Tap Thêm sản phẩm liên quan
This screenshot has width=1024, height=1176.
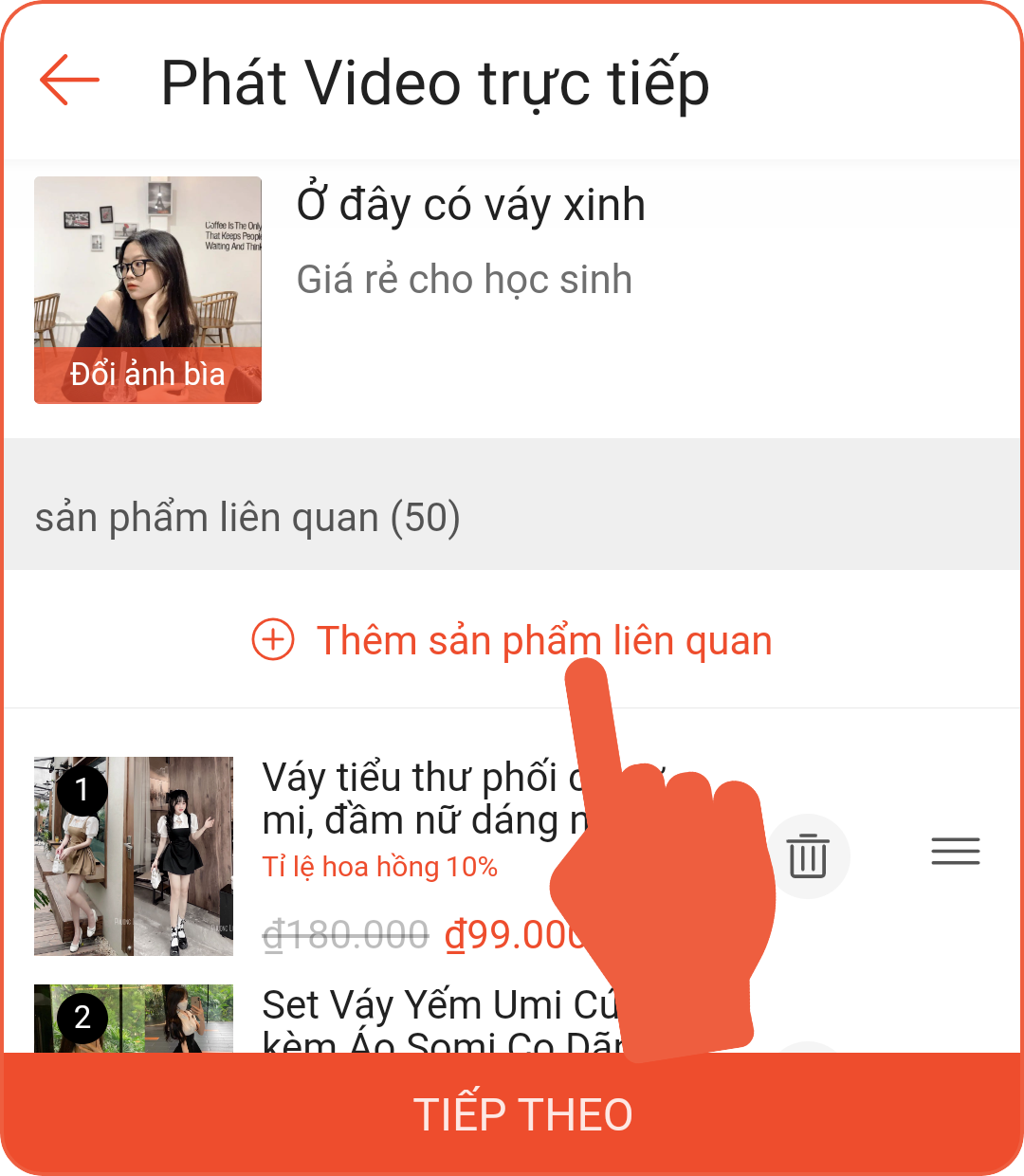(x=512, y=640)
